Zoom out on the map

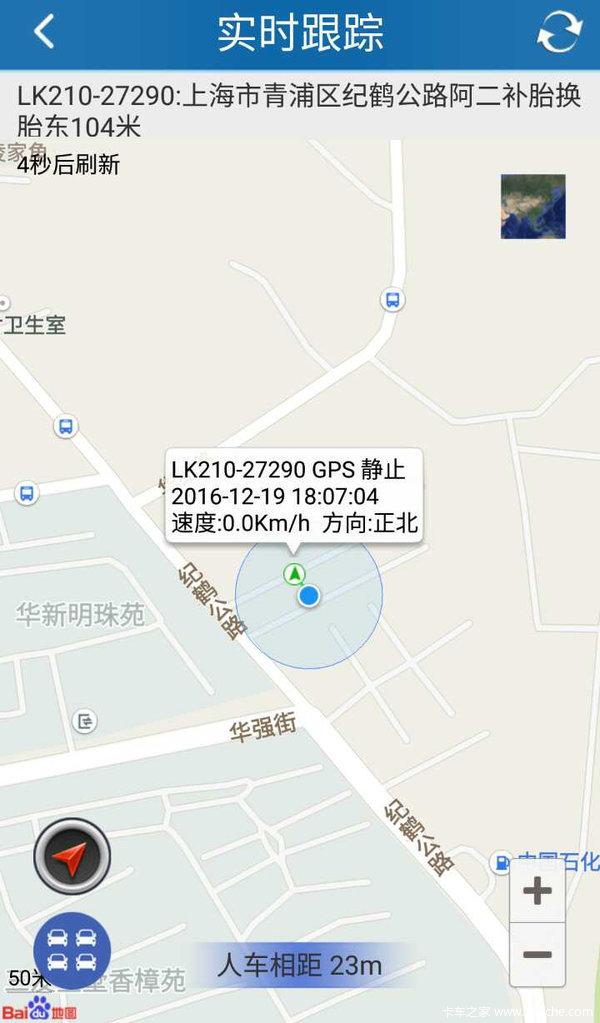click(537, 955)
